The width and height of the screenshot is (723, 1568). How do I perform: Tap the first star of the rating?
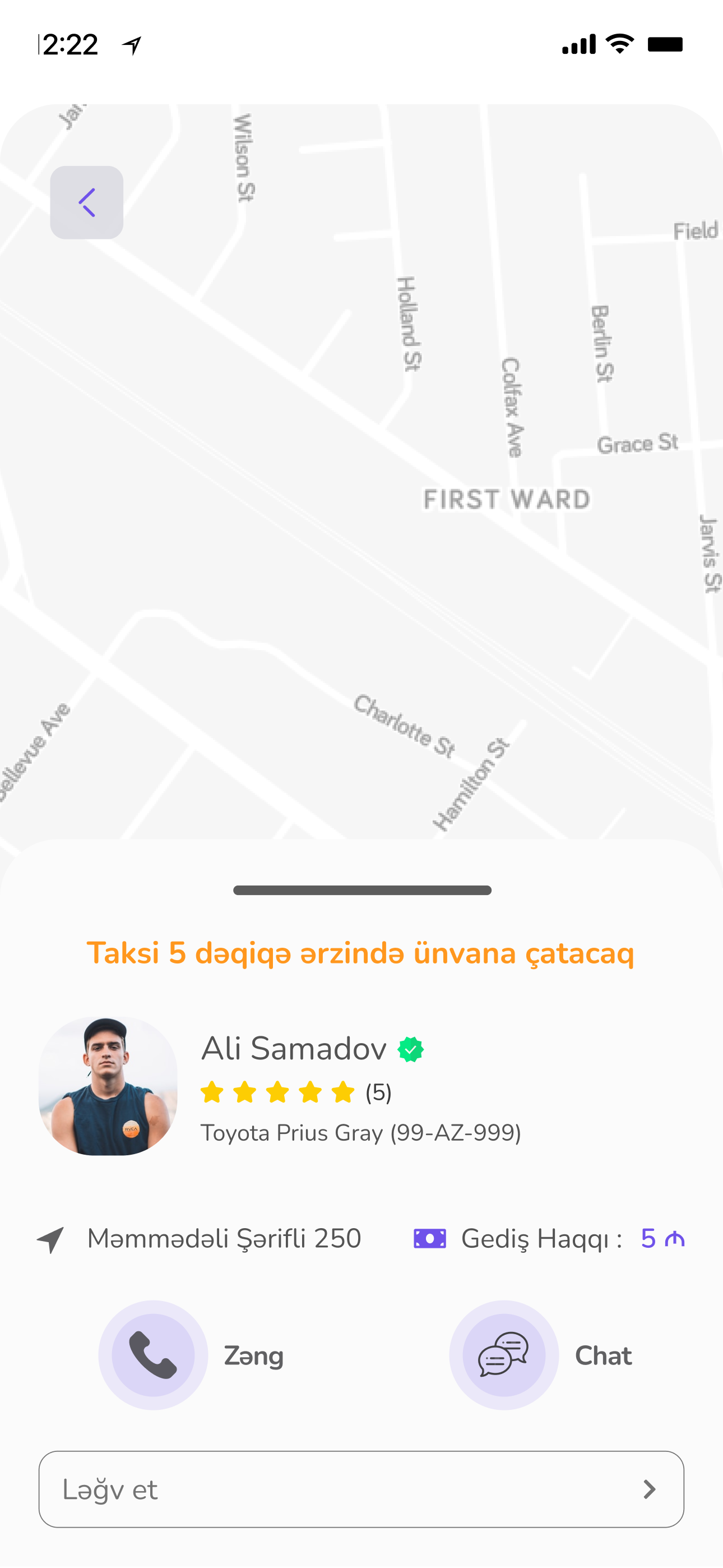[214, 1092]
